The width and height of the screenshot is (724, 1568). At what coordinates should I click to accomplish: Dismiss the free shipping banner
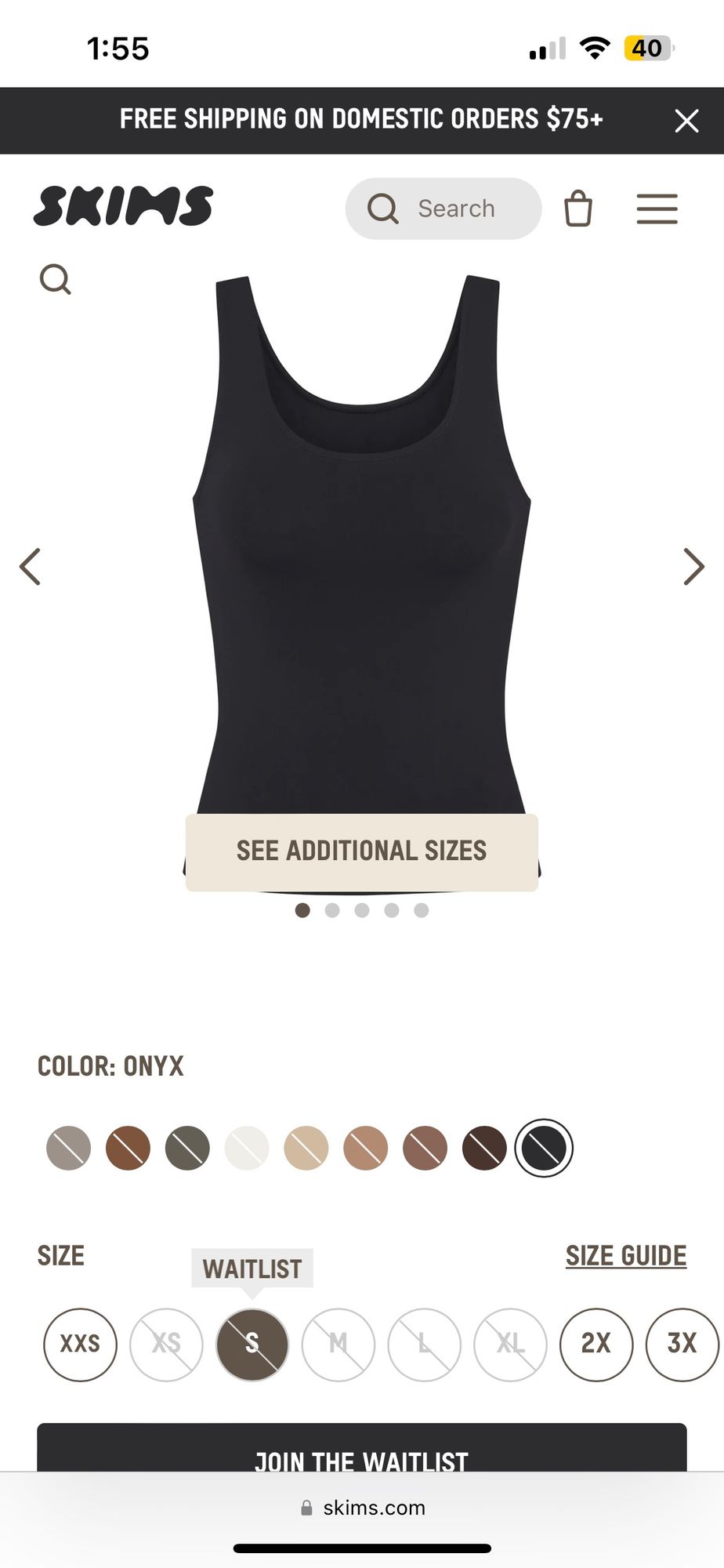click(686, 121)
